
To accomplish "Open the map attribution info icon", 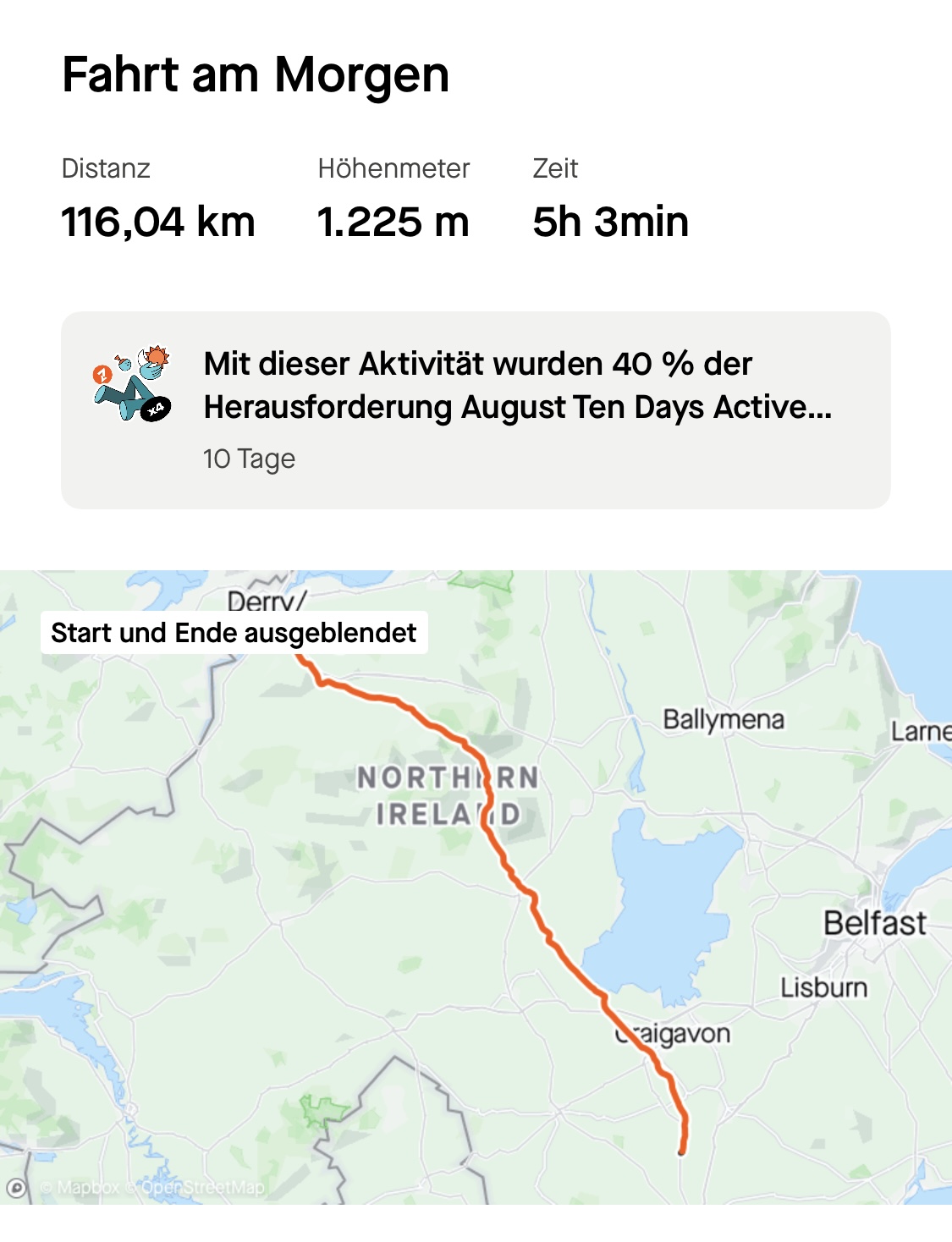I will [16, 1187].
